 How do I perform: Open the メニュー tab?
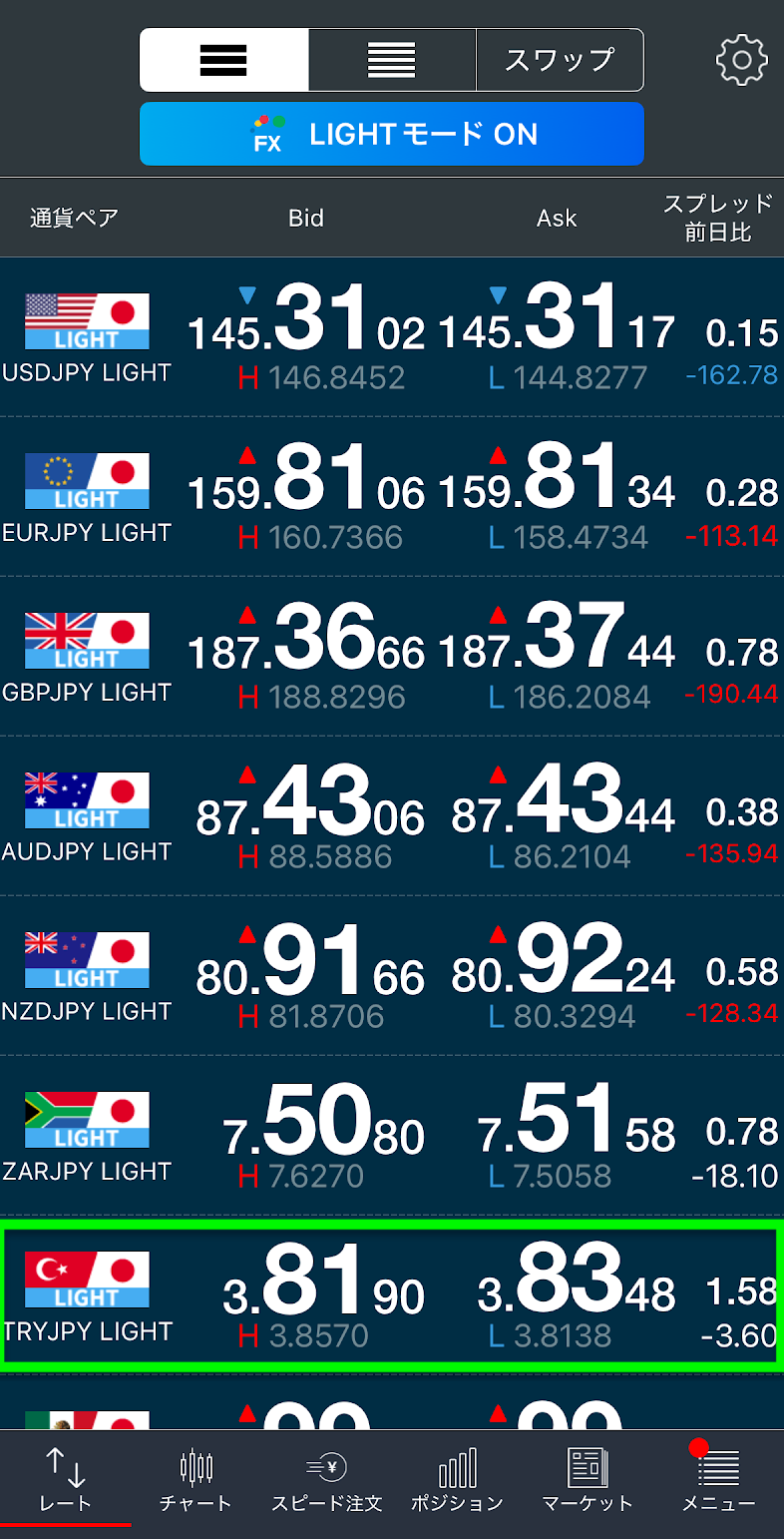pyautogui.click(x=718, y=1481)
